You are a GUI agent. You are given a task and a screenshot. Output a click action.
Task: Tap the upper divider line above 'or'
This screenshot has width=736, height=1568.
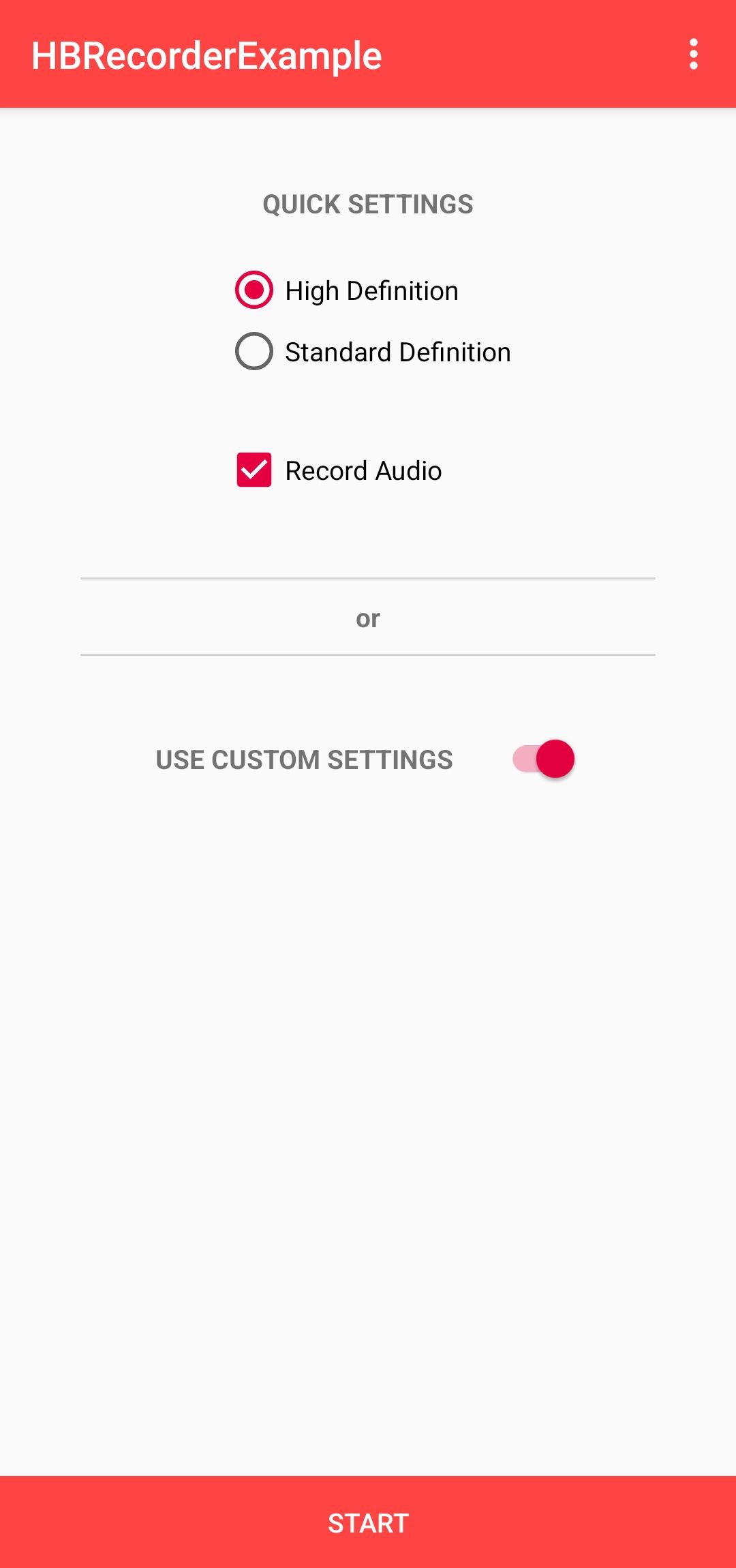pos(368,578)
